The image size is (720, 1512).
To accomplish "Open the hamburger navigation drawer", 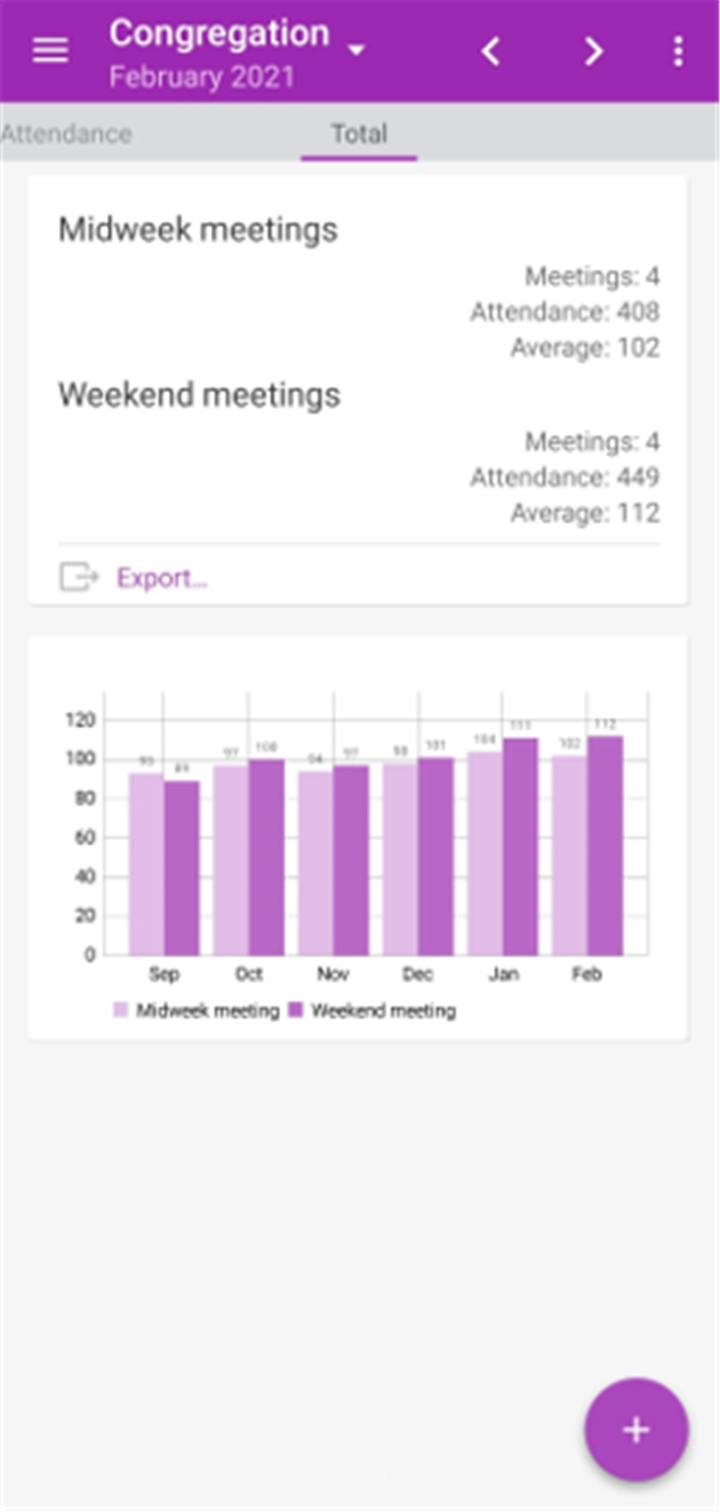I will (x=51, y=51).
